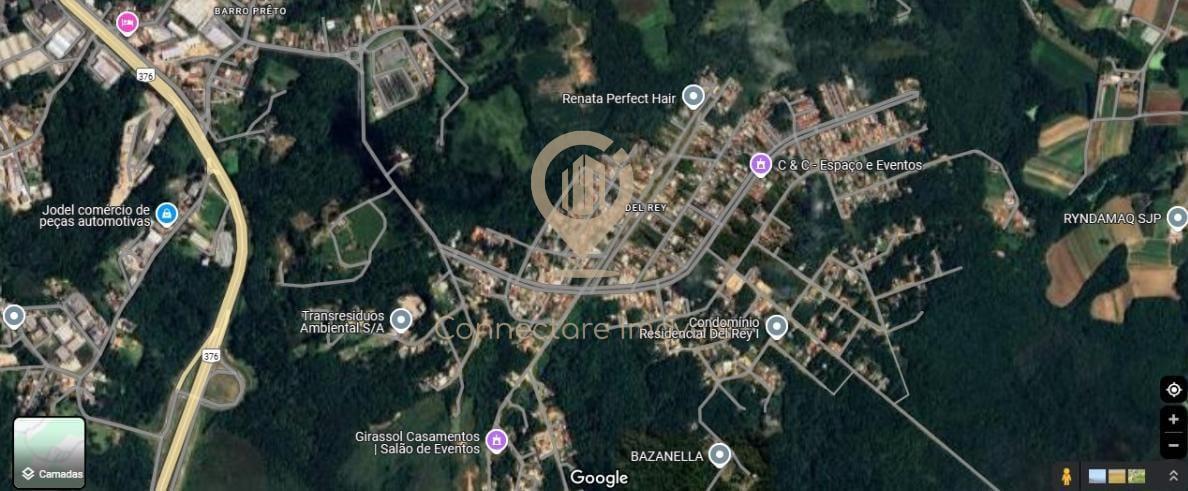The width and height of the screenshot is (1188, 491).
Task: Open Condomínio Residencial Del Rey I marker
Action: click(x=776, y=325)
